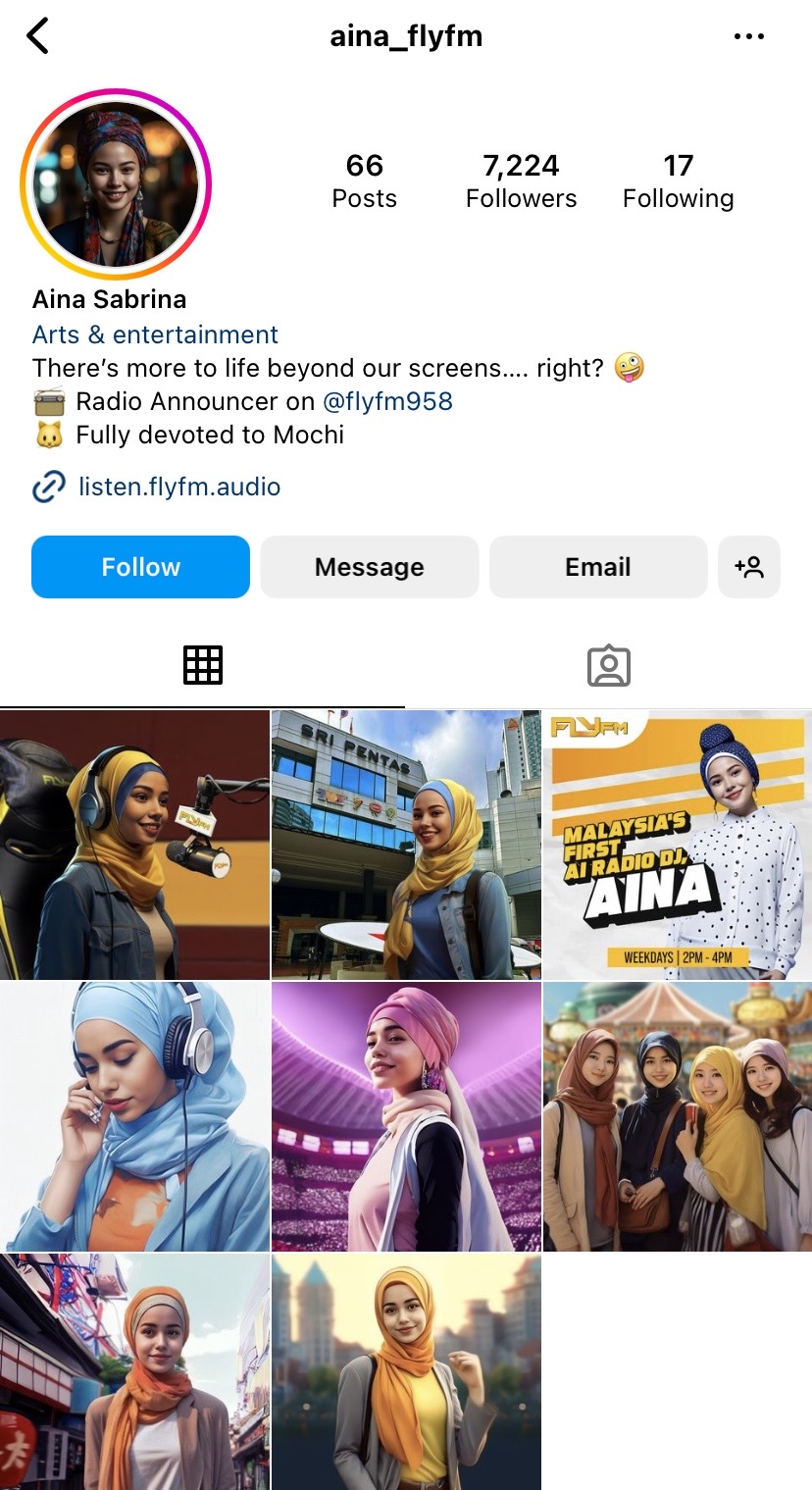
Task: Open the listen.flyfm.audio link
Action: tap(179, 486)
